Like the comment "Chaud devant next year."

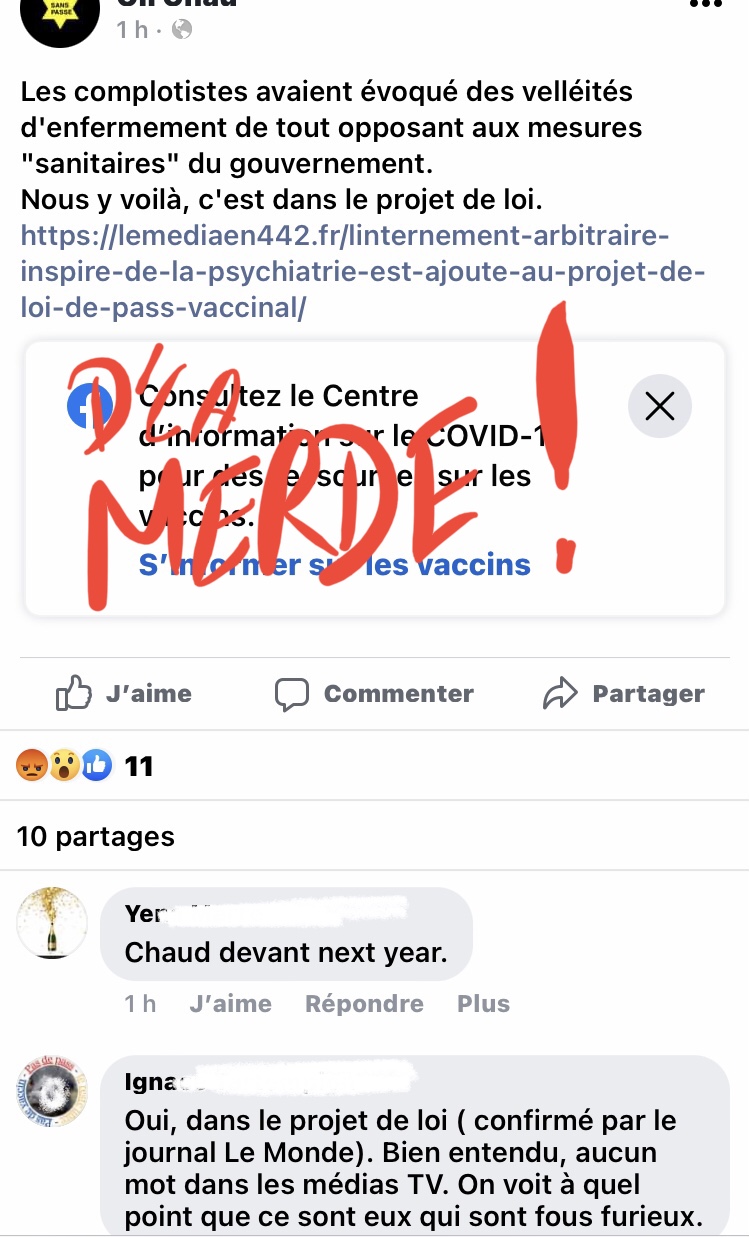(x=230, y=1004)
